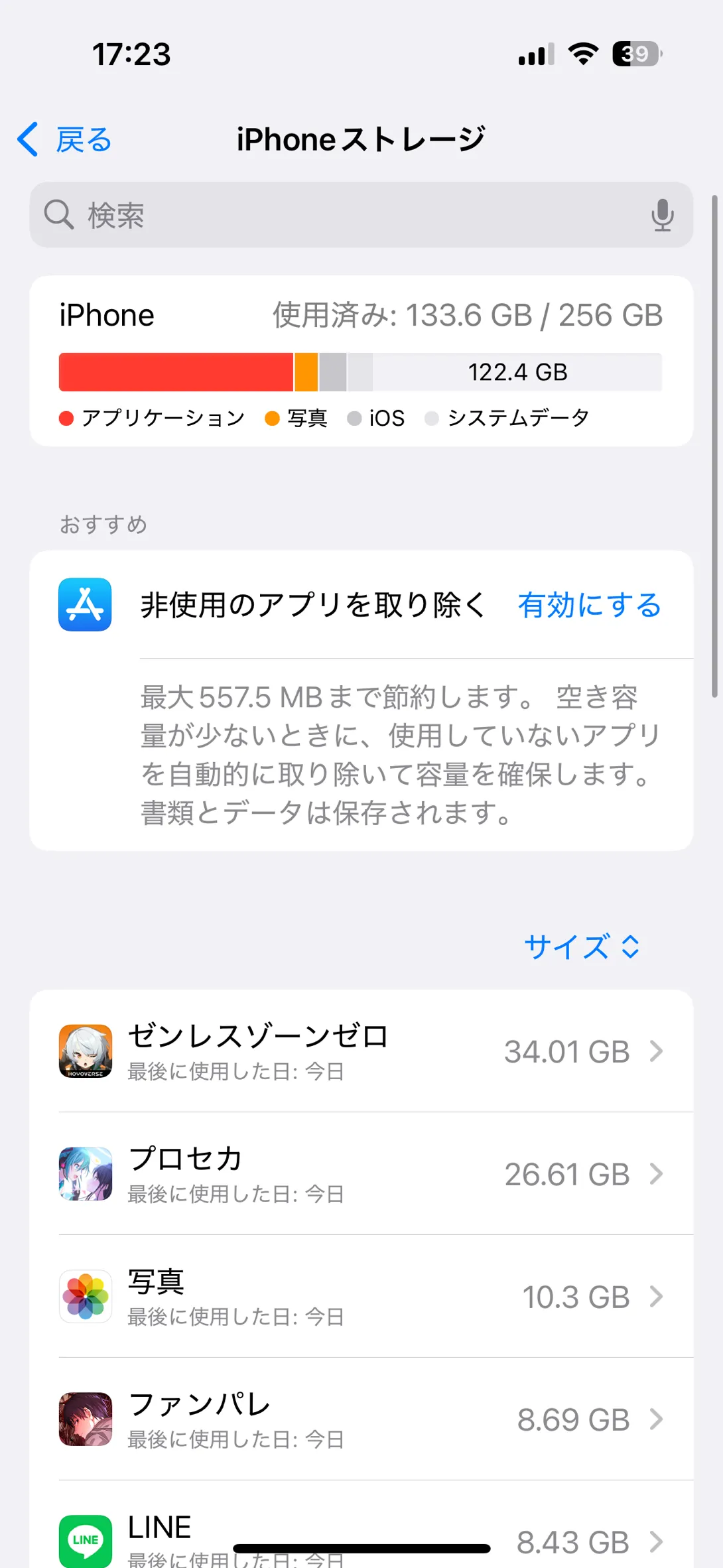The height and width of the screenshot is (1568, 723).
Task: Open プロセカ storage details
Action: tap(361, 1174)
